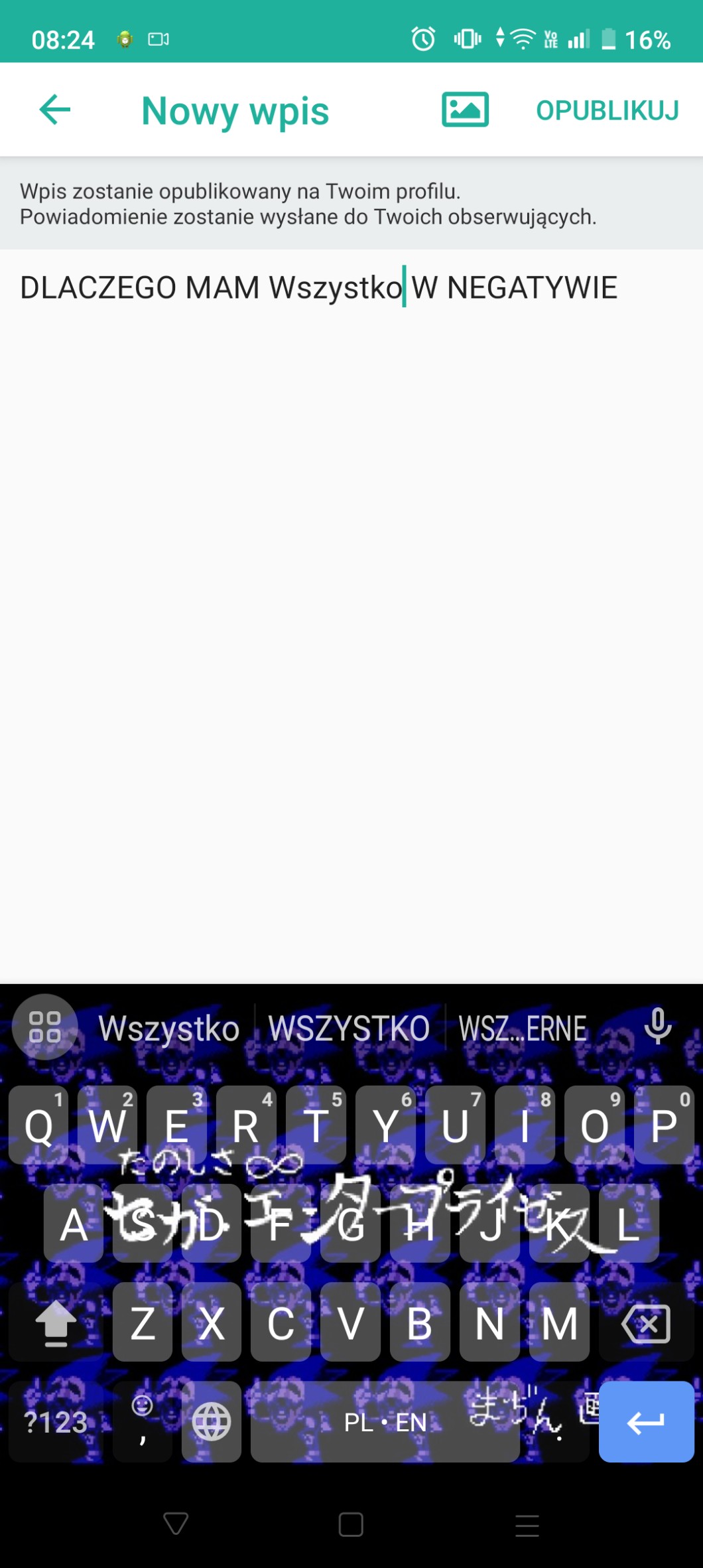Change keyboard language with globe key

pos(211,1422)
